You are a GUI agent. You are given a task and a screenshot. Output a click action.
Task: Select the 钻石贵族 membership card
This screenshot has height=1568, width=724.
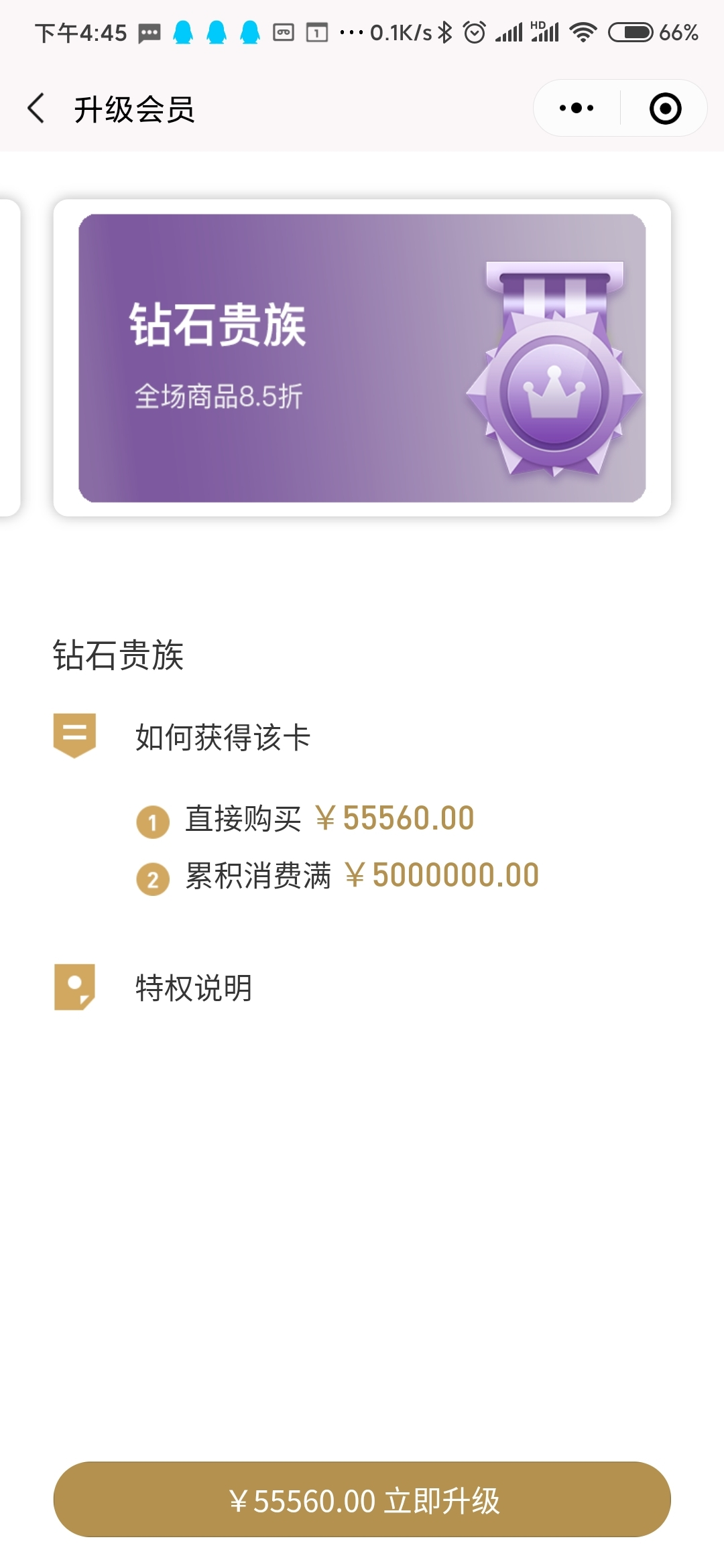pyautogui.click(x=362, y=358)
